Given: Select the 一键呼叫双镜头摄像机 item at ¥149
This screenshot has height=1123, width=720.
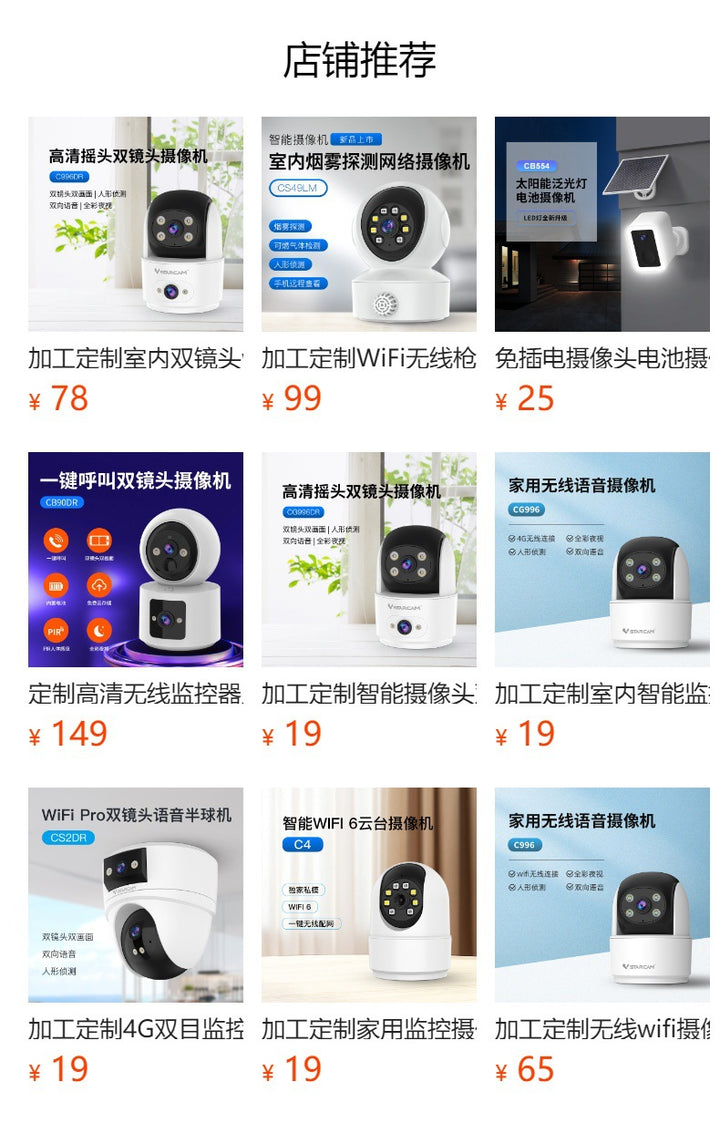Looking at the screenshot, I should click(135, 559).
